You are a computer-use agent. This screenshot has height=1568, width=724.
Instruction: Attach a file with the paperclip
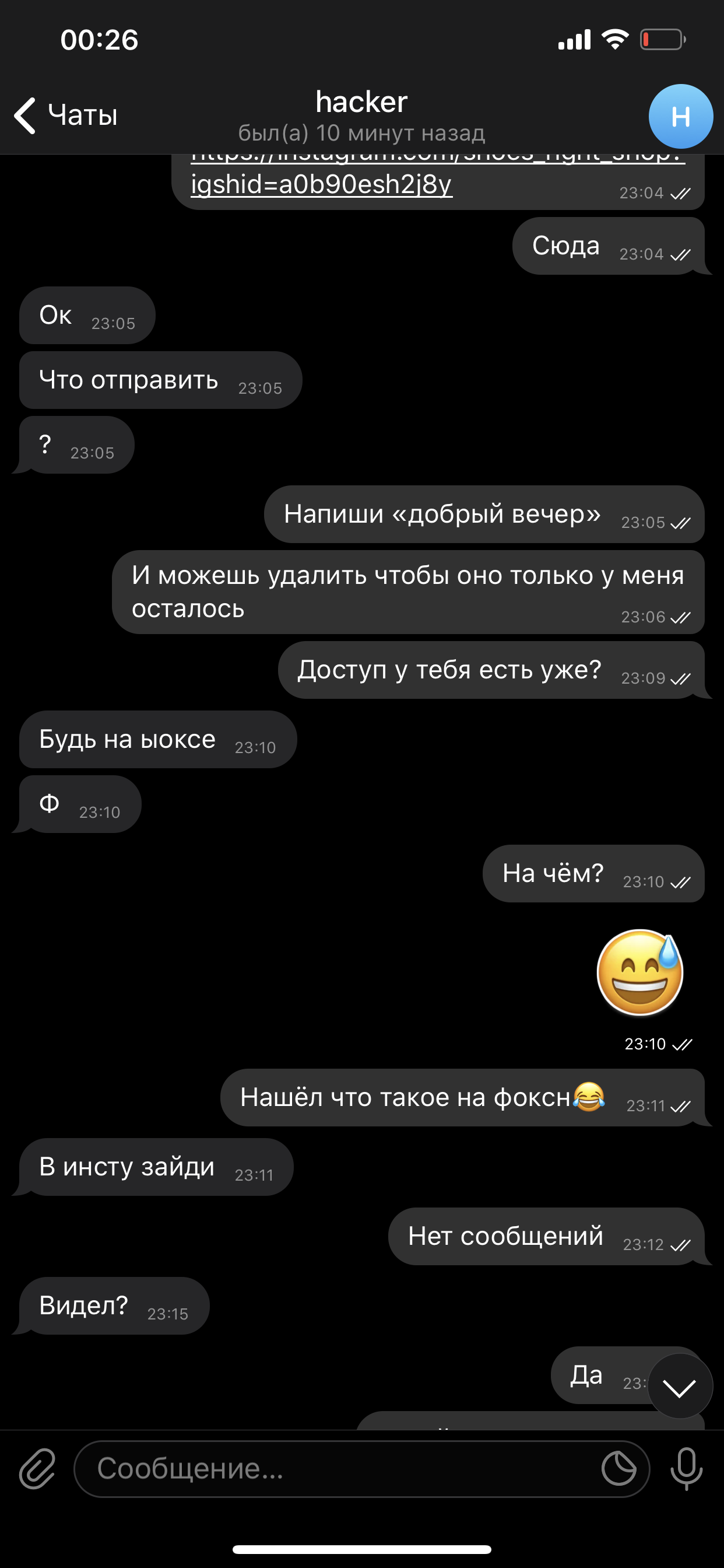coord(38,1469)
